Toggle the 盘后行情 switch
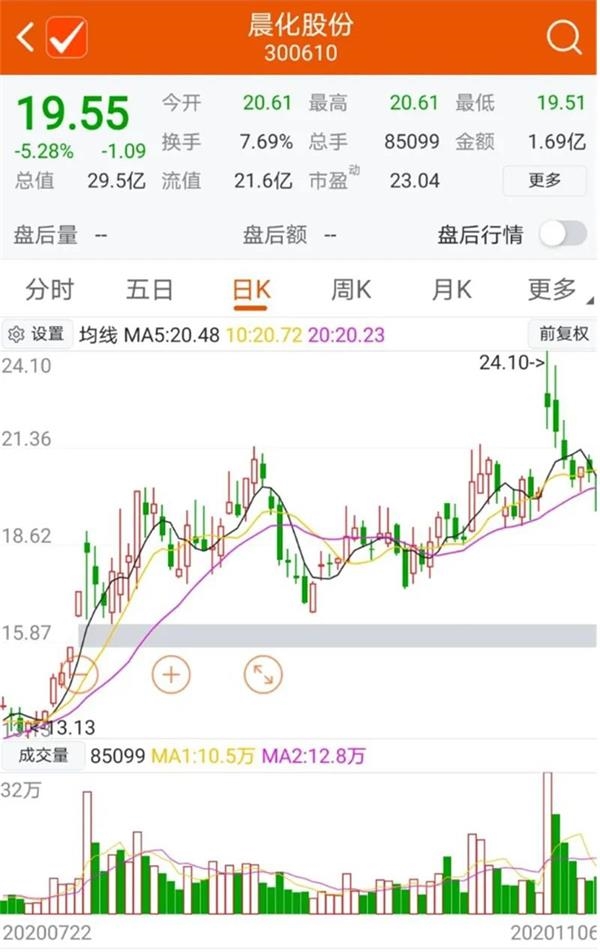600x952 pixels. click(562, 235)
